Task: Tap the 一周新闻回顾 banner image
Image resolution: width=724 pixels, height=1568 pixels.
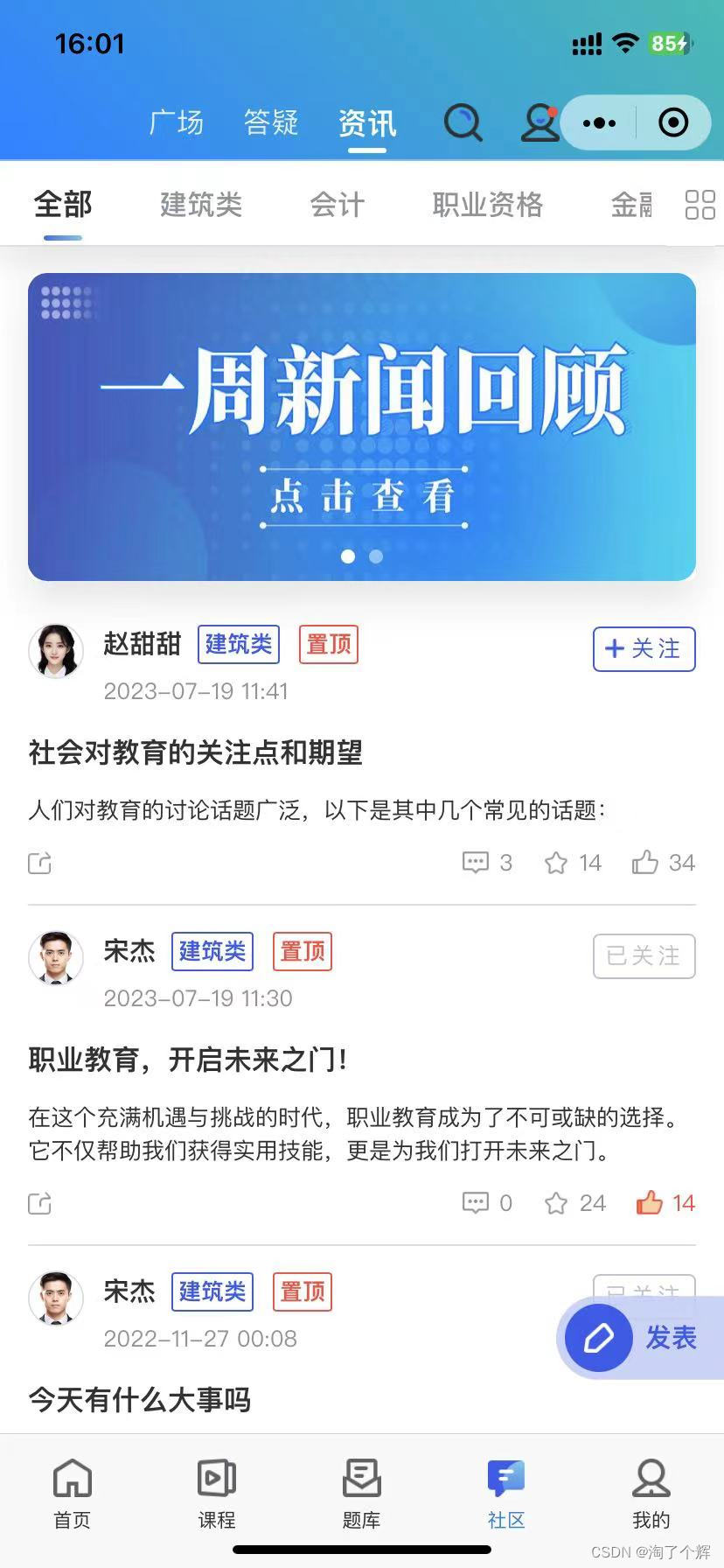Action: coord(362,427)
